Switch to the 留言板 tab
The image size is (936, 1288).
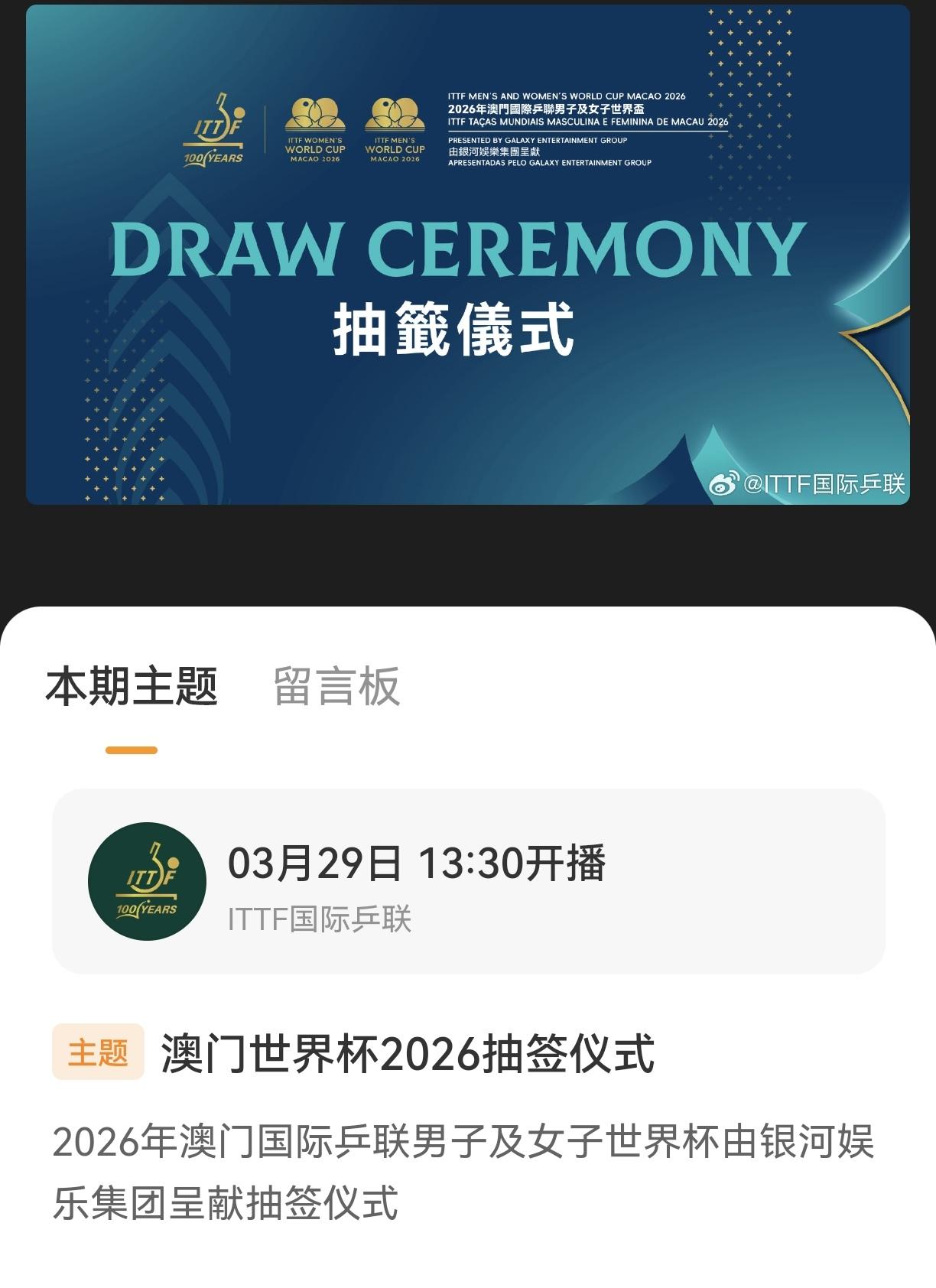coord(338,686)
